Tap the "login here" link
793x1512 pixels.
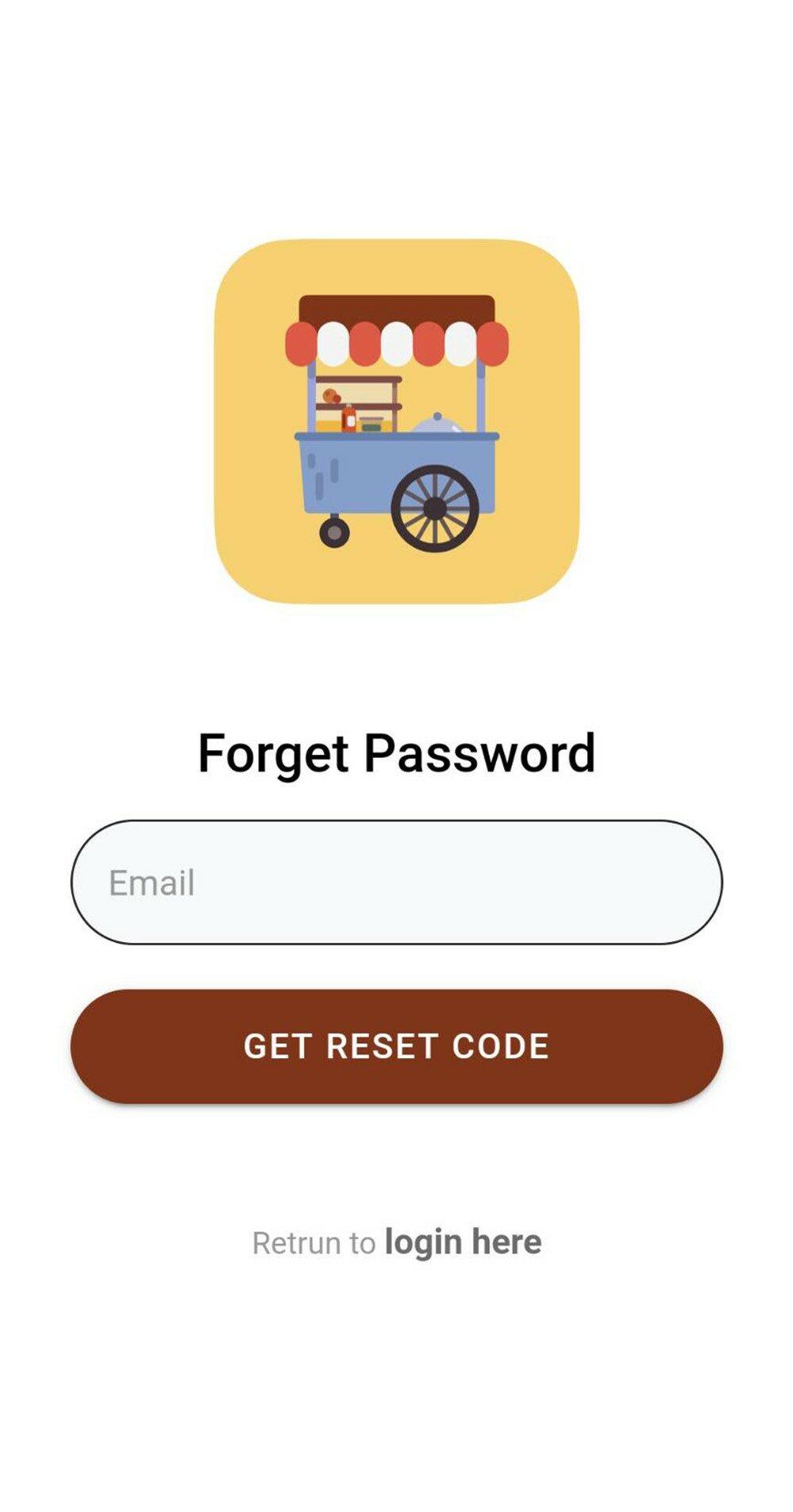463,1242
